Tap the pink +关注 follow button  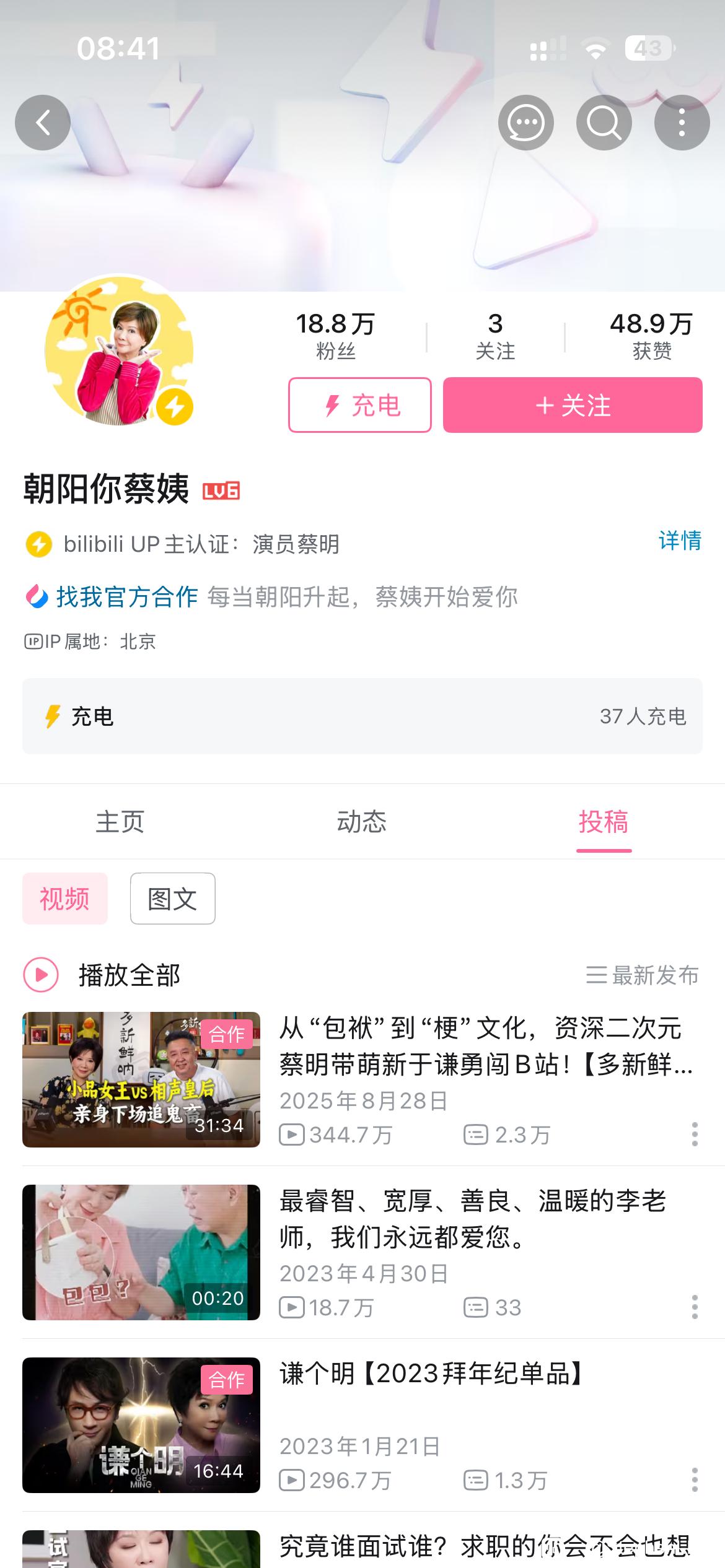click(x=573, y=405)
